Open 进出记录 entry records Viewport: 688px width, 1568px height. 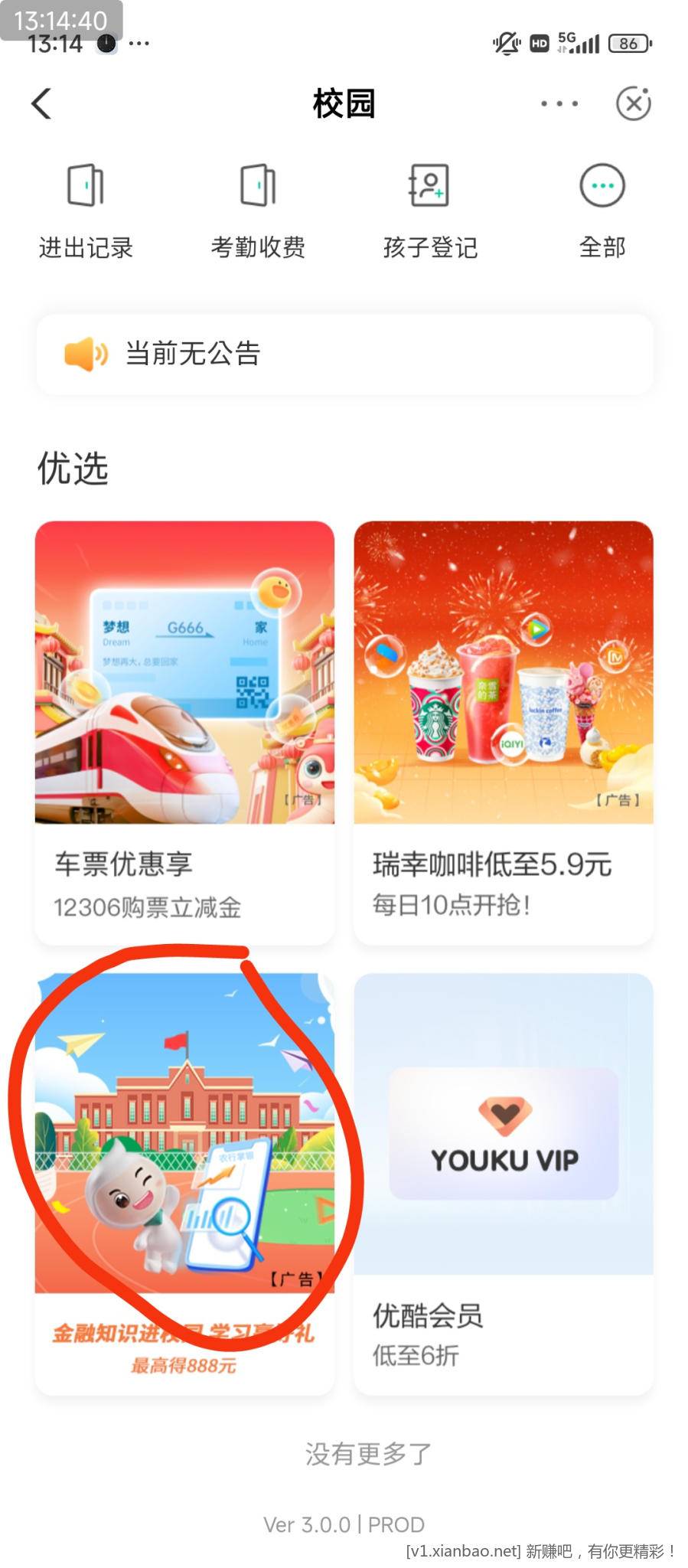click(86, 208)
